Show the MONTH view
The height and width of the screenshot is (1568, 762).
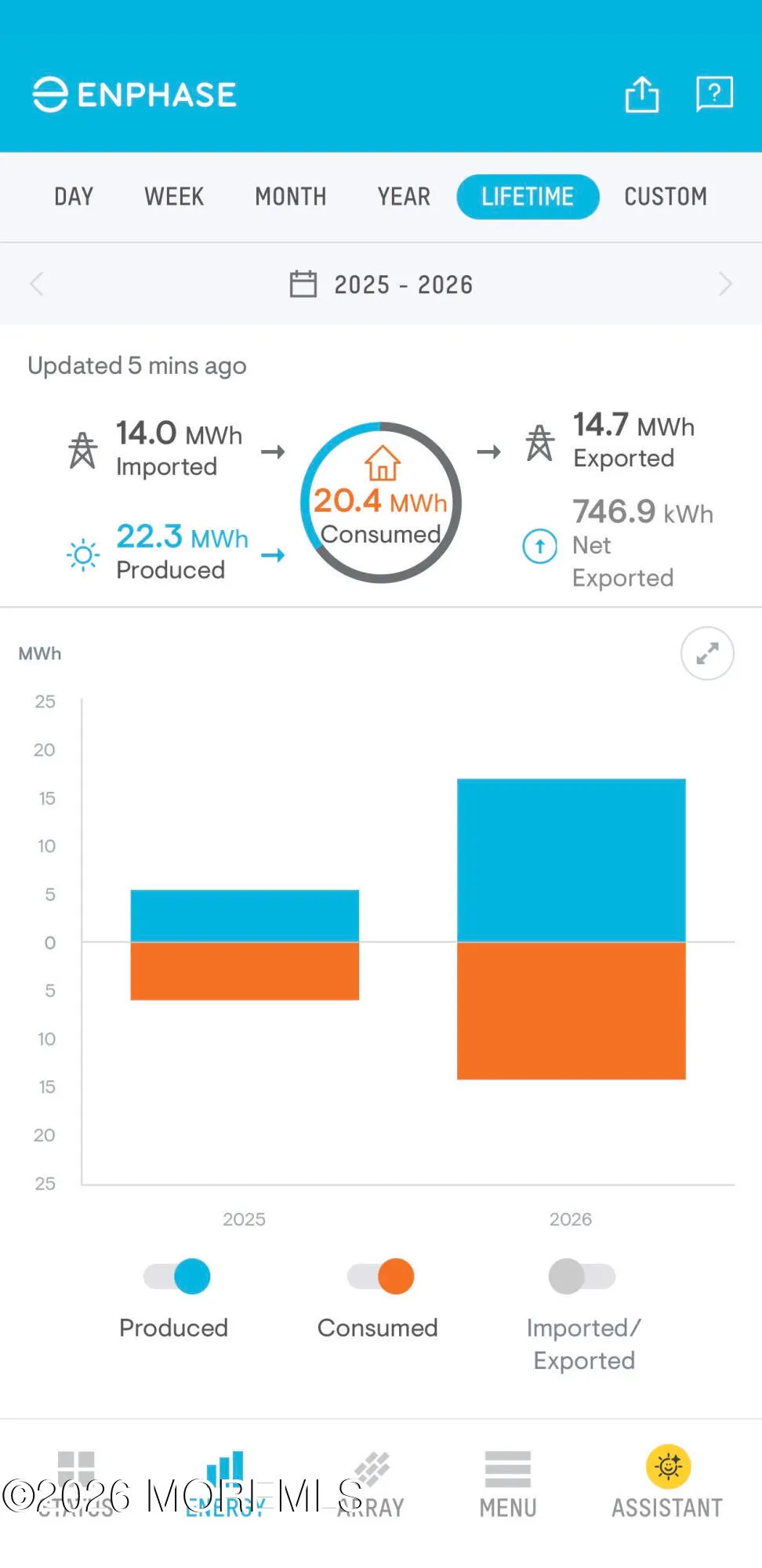(x=291, y=196)
